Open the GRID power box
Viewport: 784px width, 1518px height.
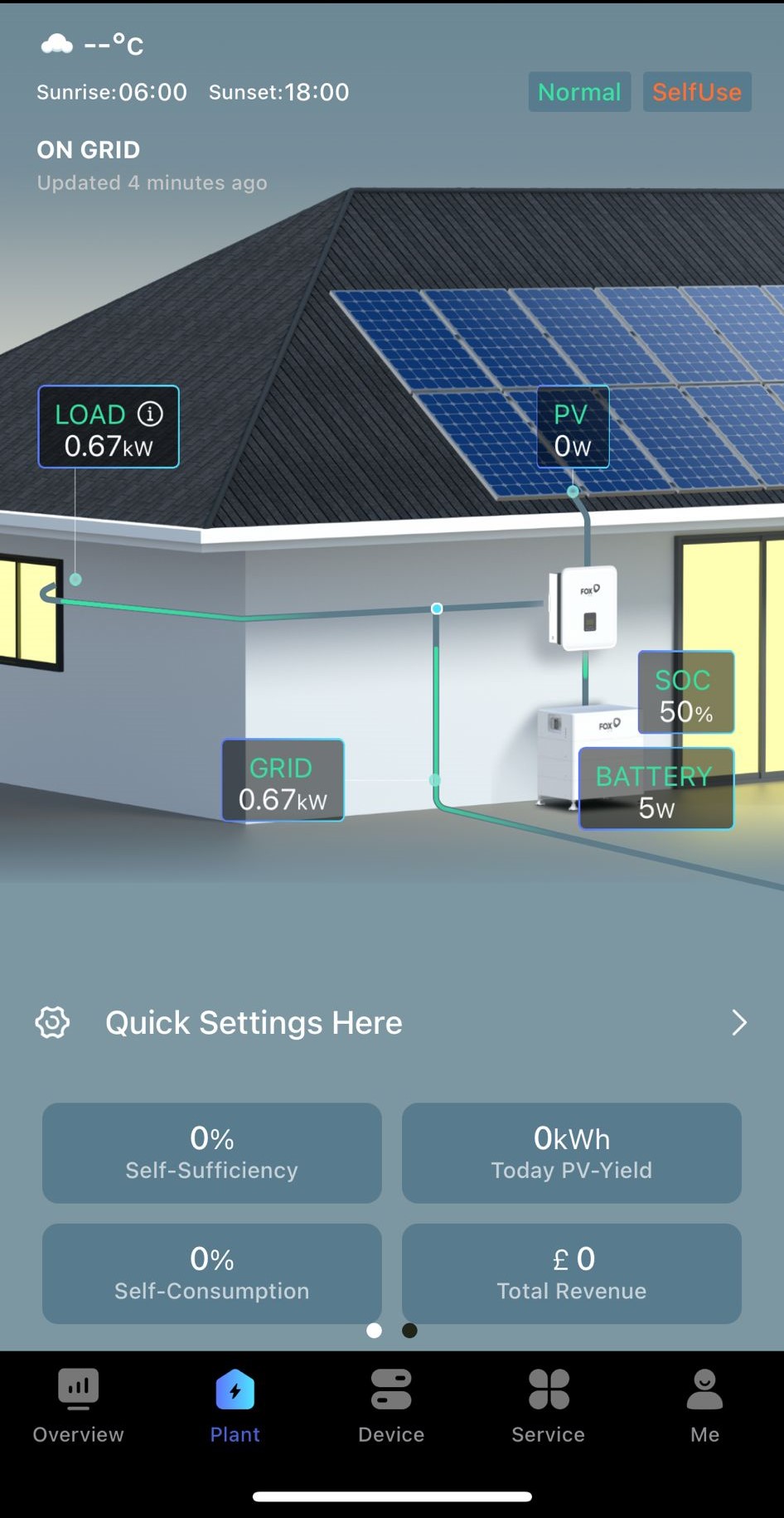coord(283,780)
